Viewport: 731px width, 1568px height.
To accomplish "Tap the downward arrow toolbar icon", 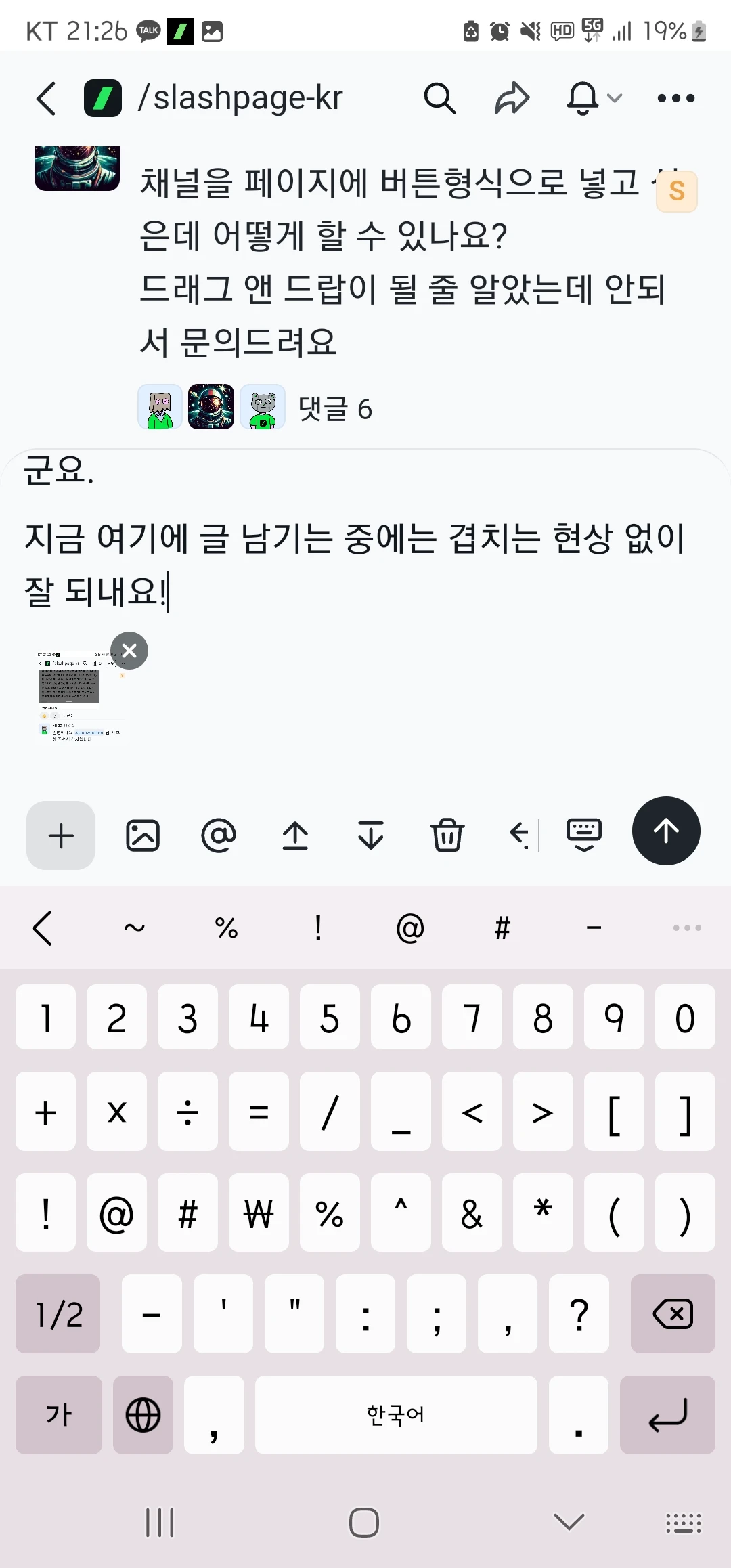I will (371, 835).
